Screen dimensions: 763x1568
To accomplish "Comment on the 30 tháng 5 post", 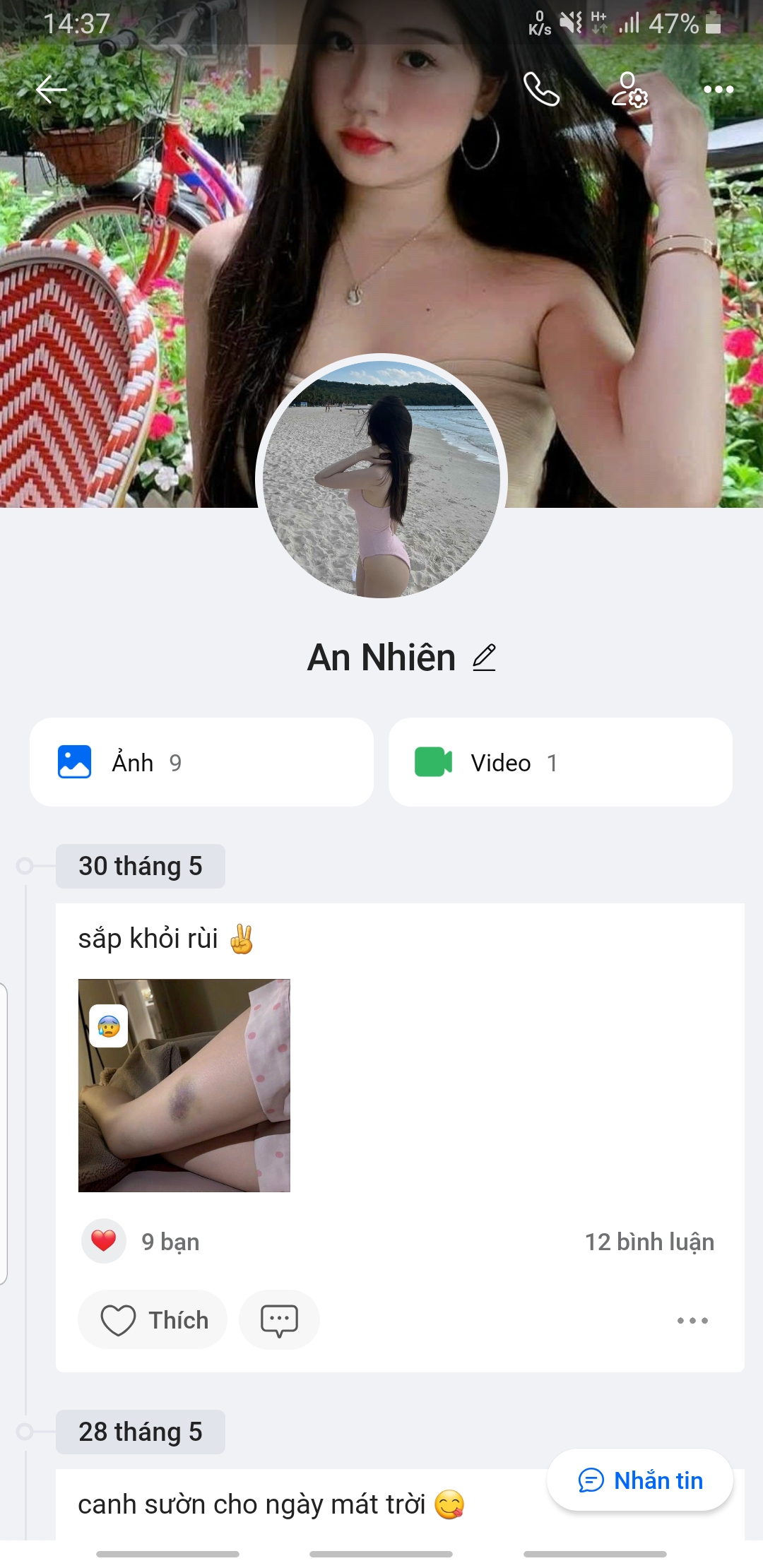I will [x=279, y=1319].
